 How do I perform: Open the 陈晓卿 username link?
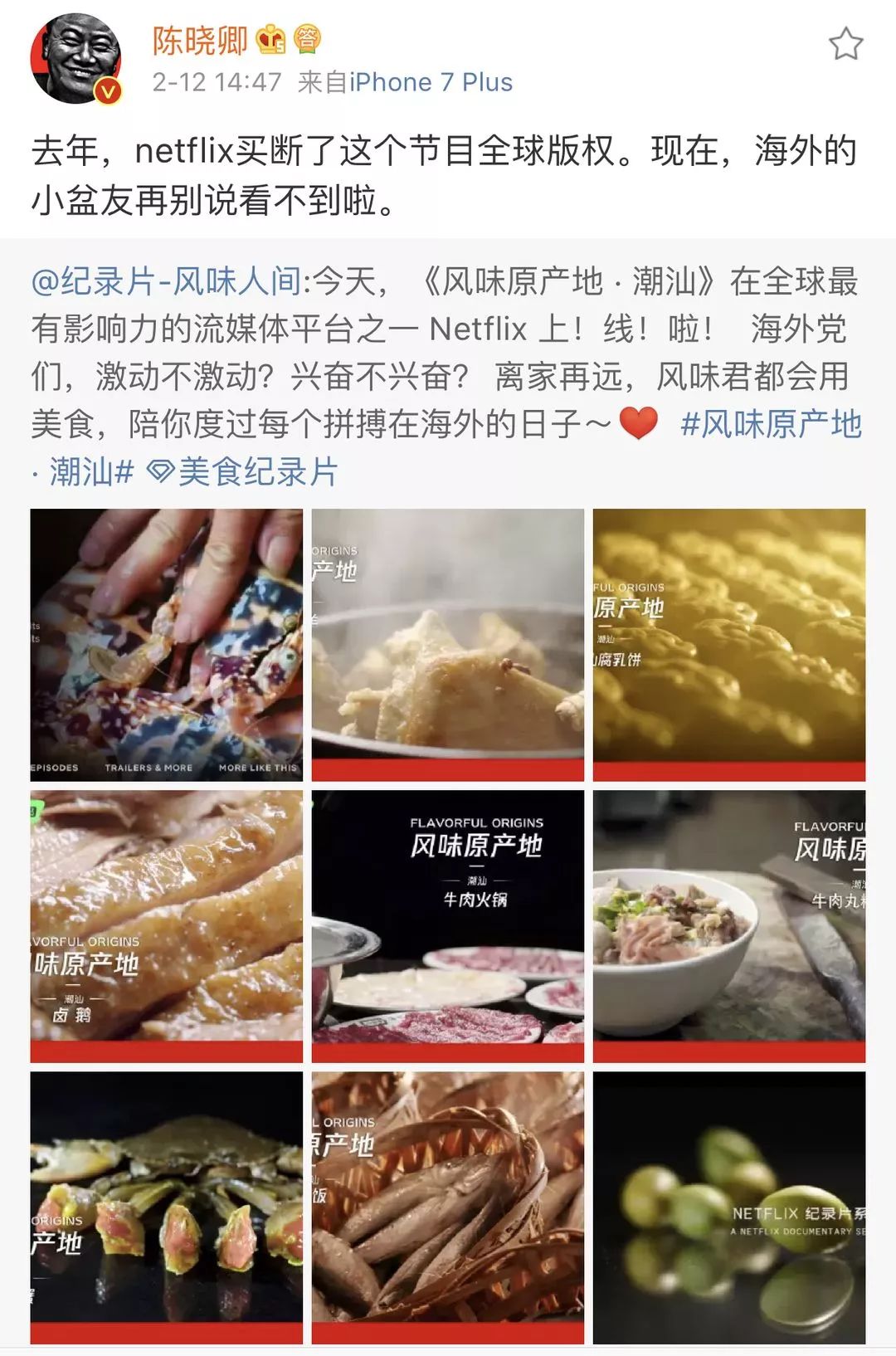click(200, 40)
